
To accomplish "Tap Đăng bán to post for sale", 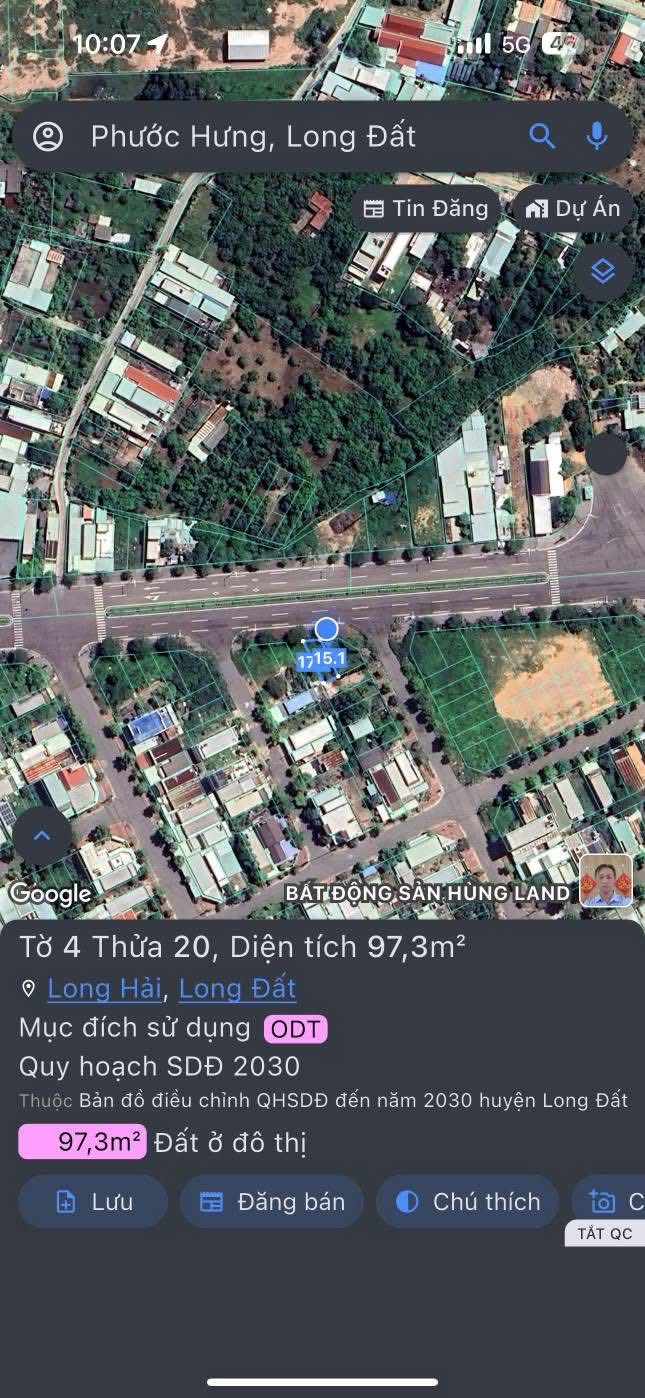I will point(272,1201).
